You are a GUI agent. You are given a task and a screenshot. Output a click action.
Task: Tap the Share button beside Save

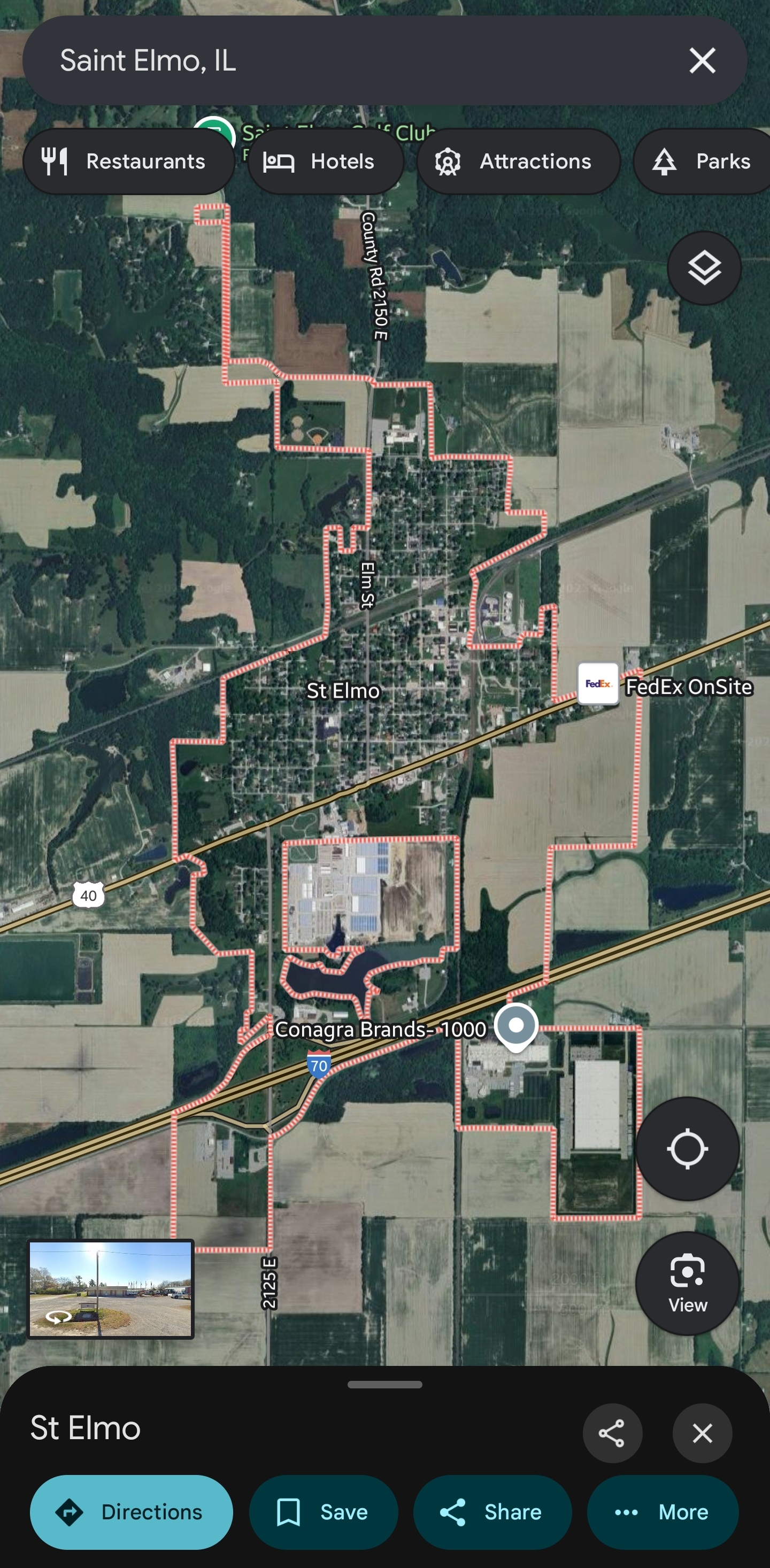pos(492,1511)
